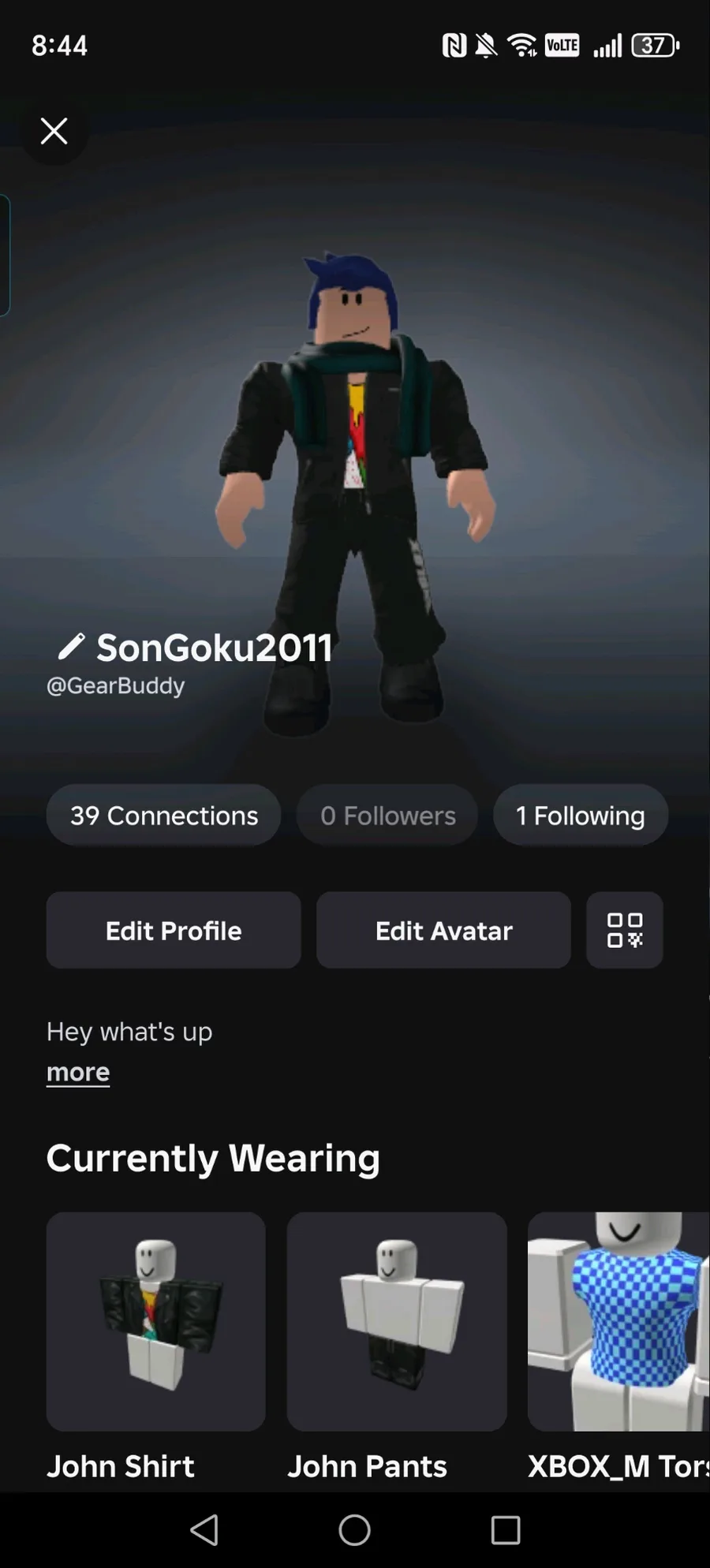Open the Edit Avatar screen
The height and width of the screenshot is (1568, 710).
(x=443, y=930)
